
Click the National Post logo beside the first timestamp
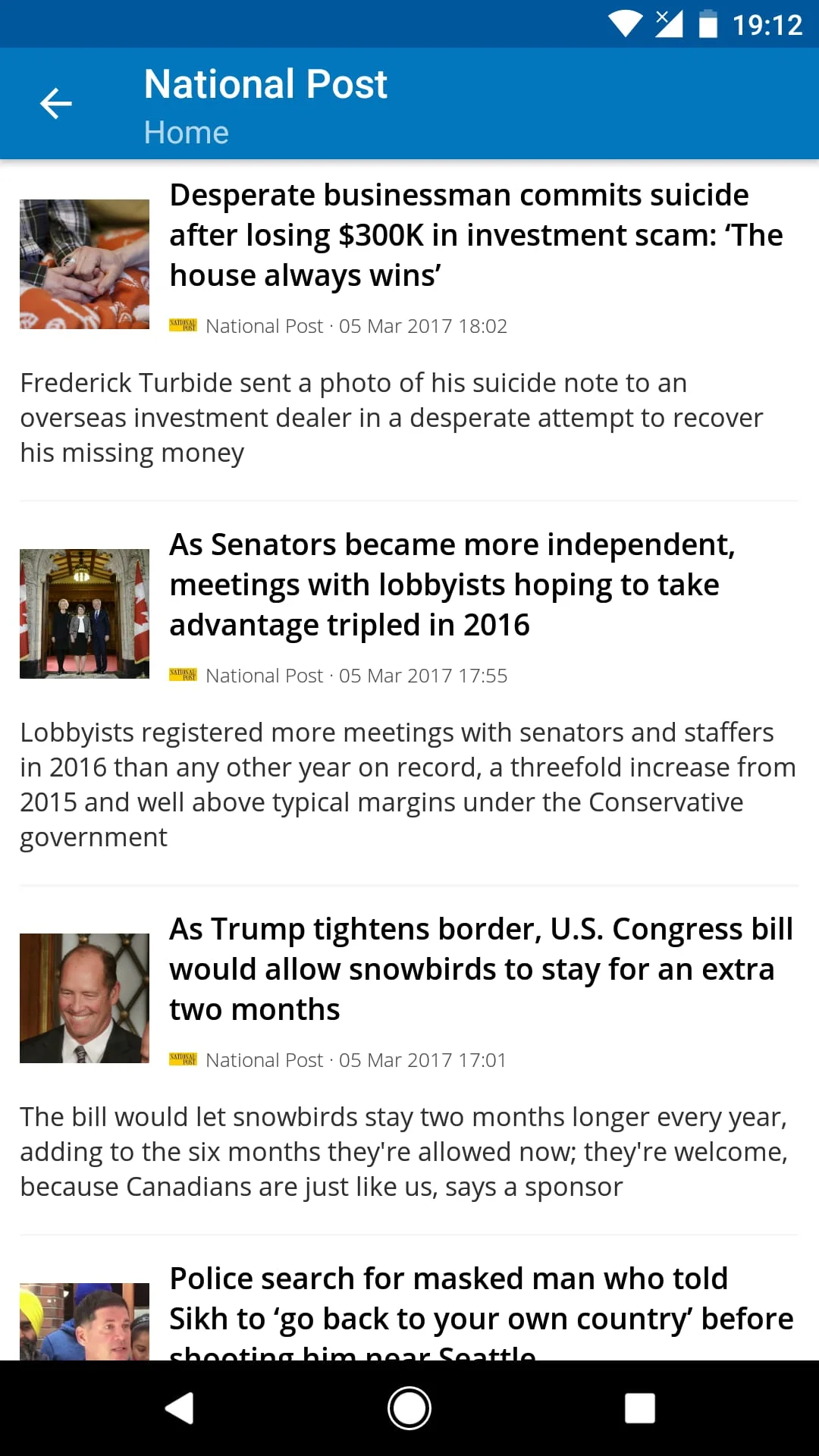click(x=184, y=325)
